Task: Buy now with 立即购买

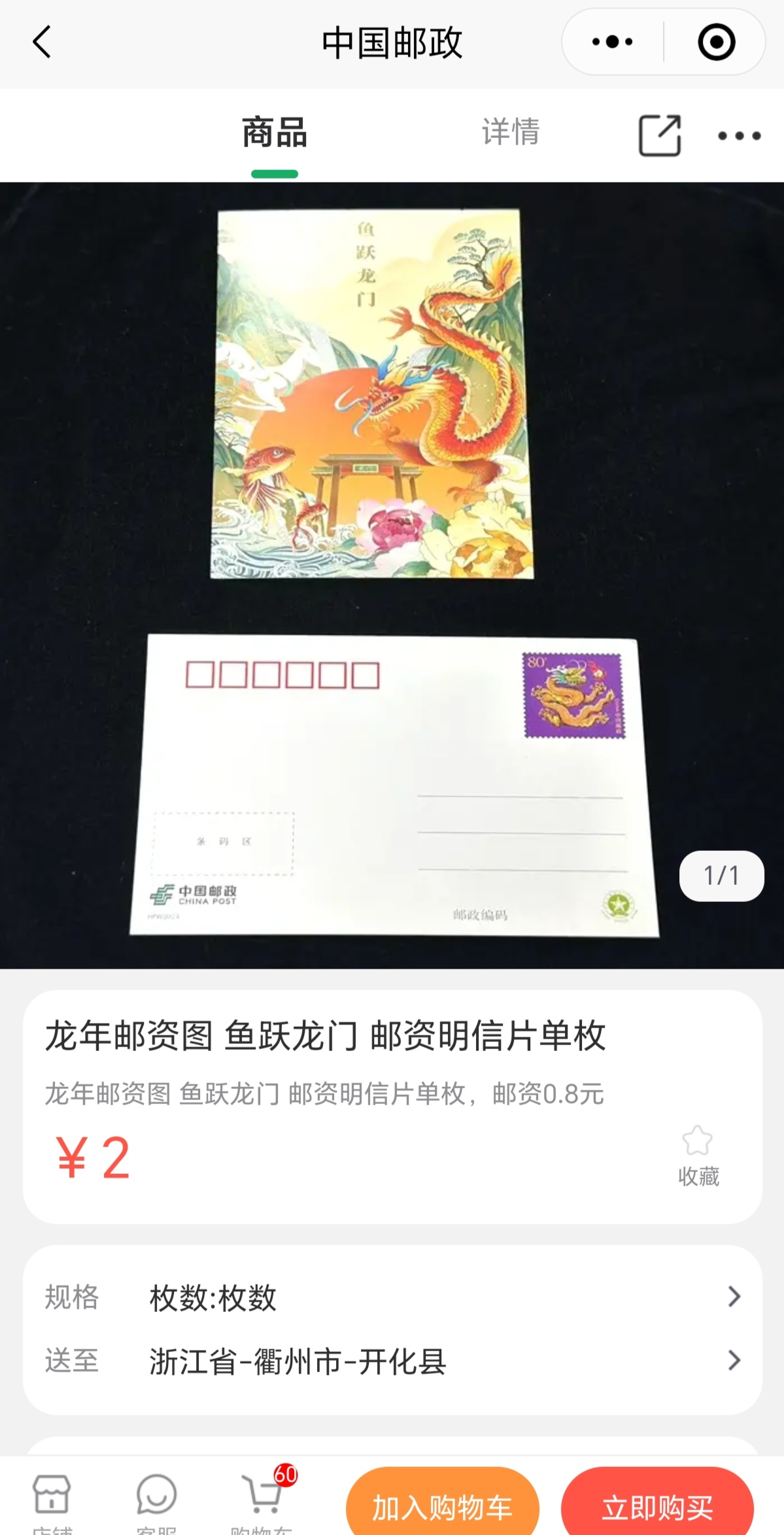Action: (657, 1508)
